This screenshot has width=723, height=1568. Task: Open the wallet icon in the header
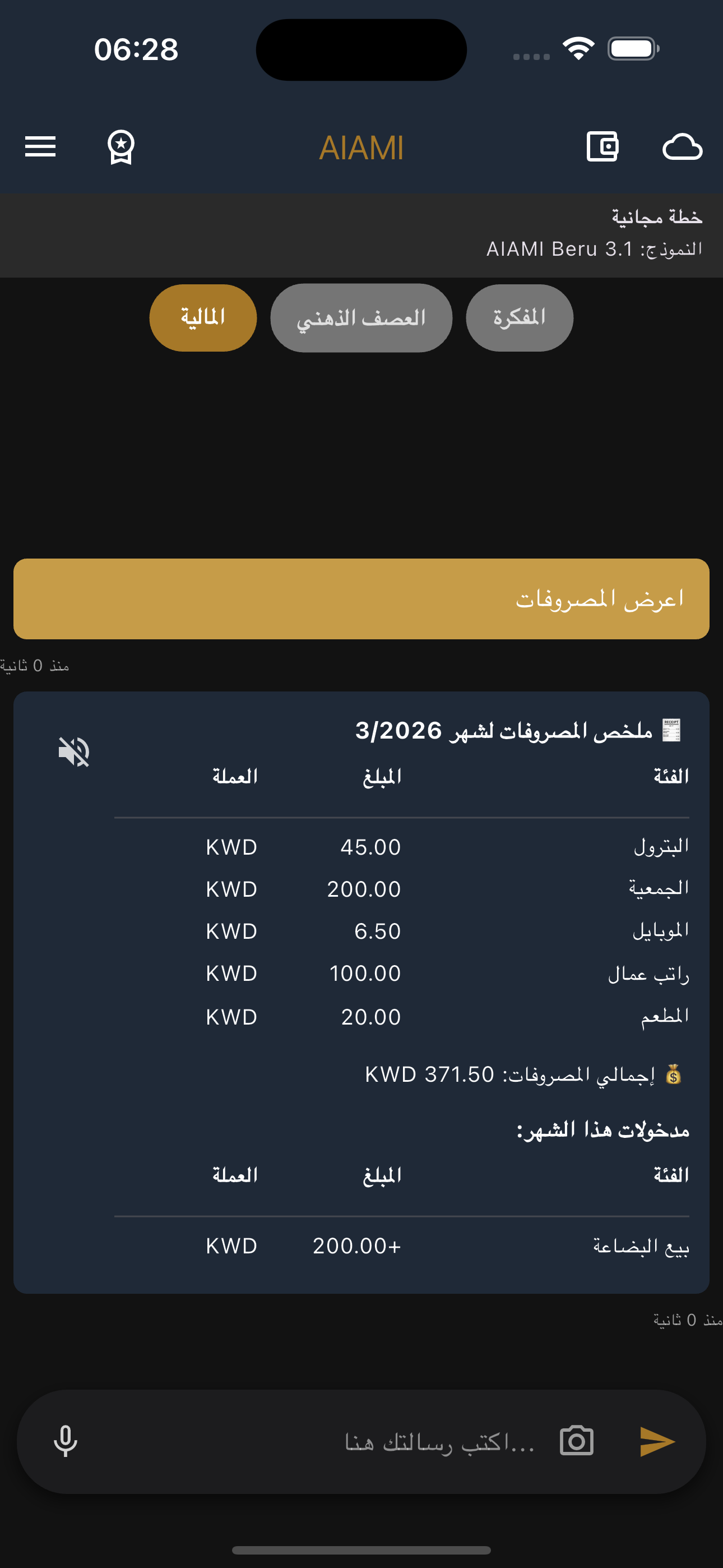pyautogui.click(x=603, y=146)
